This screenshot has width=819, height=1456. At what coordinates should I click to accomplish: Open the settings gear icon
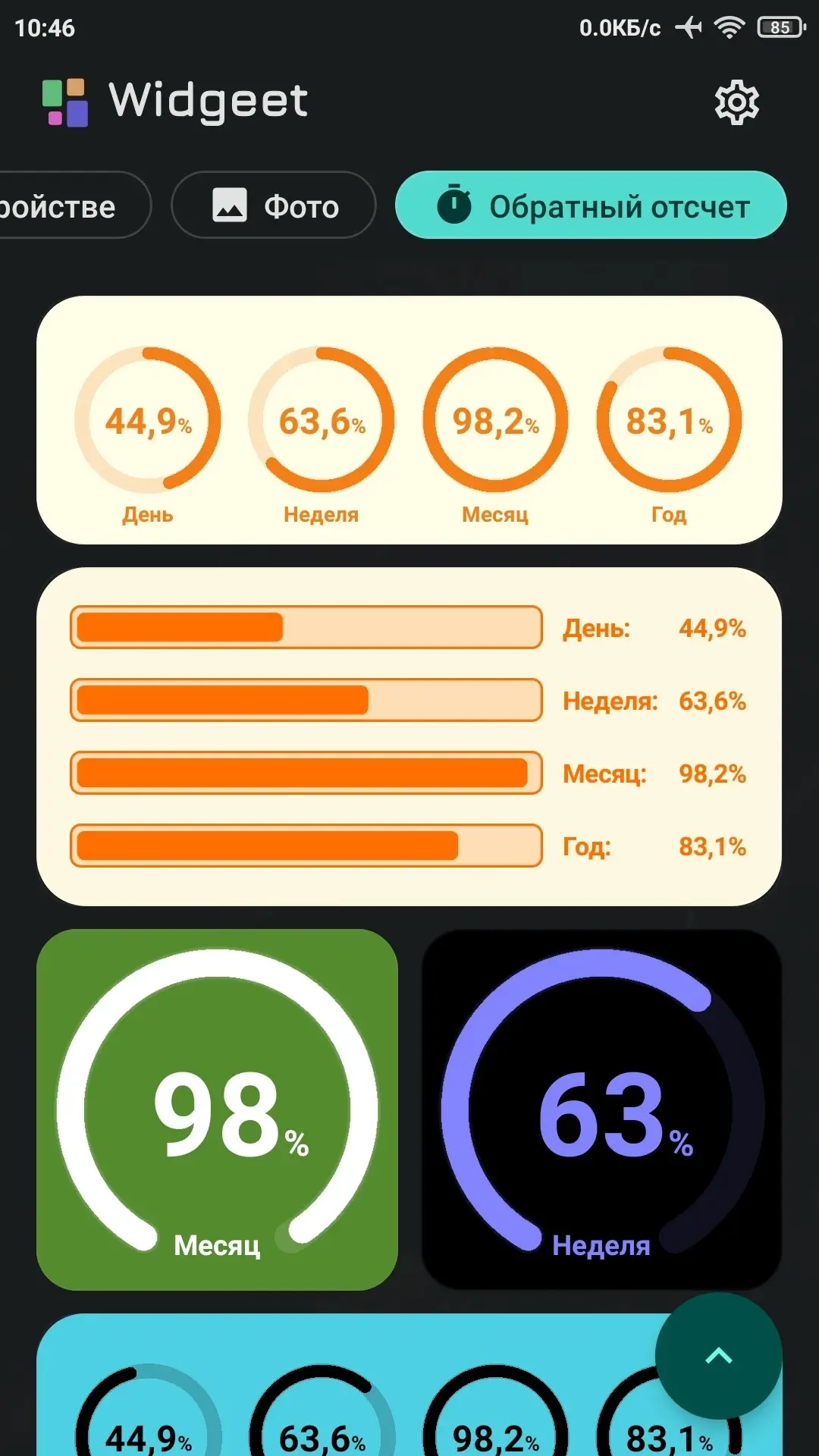tap(736, 102)
